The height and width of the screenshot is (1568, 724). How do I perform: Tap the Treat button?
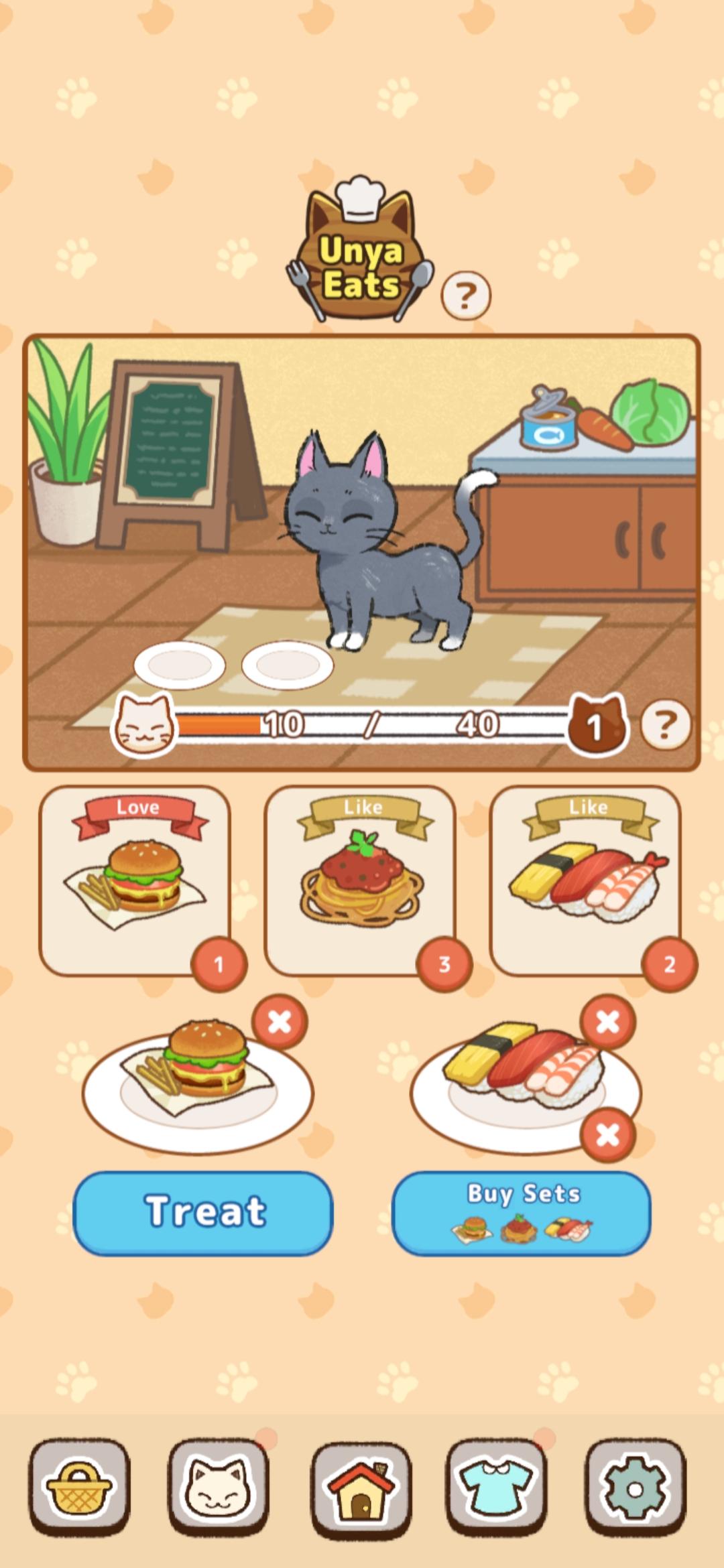click(x=203, y=1213)
